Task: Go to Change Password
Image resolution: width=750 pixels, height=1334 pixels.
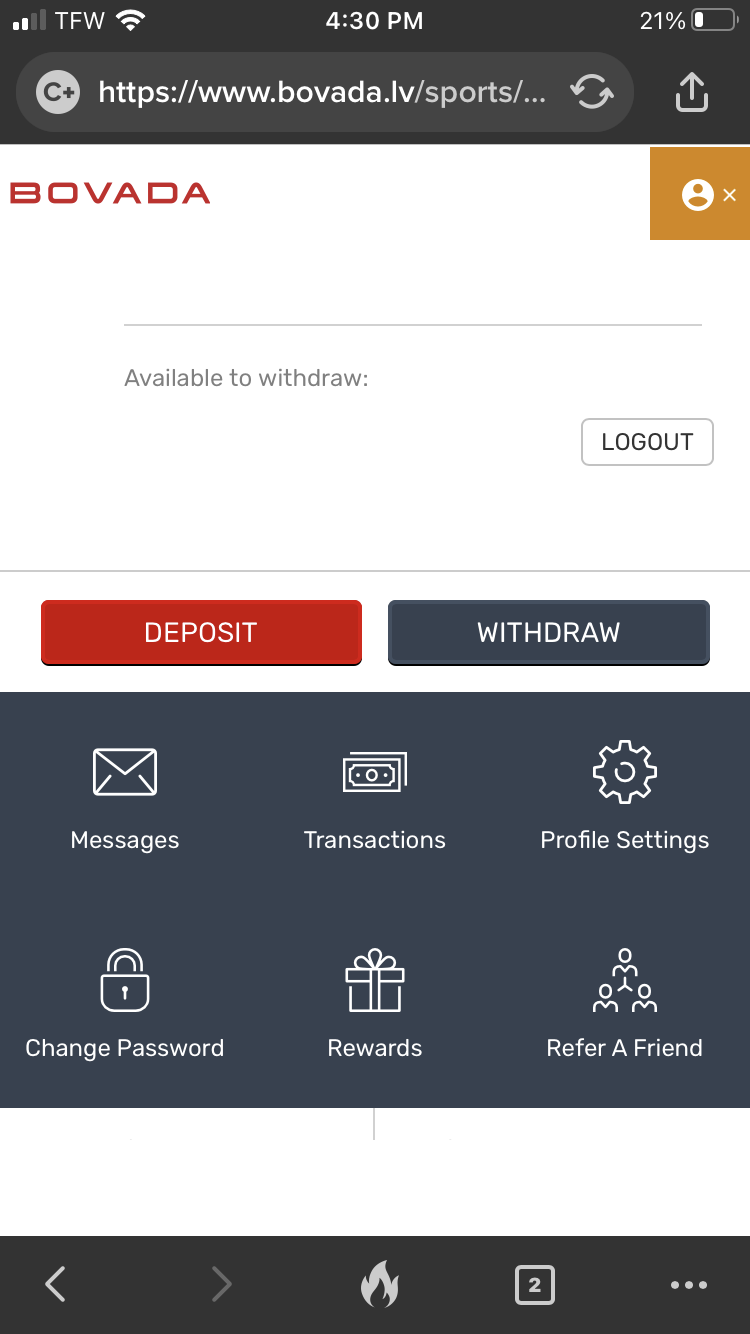Action: coord(125,1005)
